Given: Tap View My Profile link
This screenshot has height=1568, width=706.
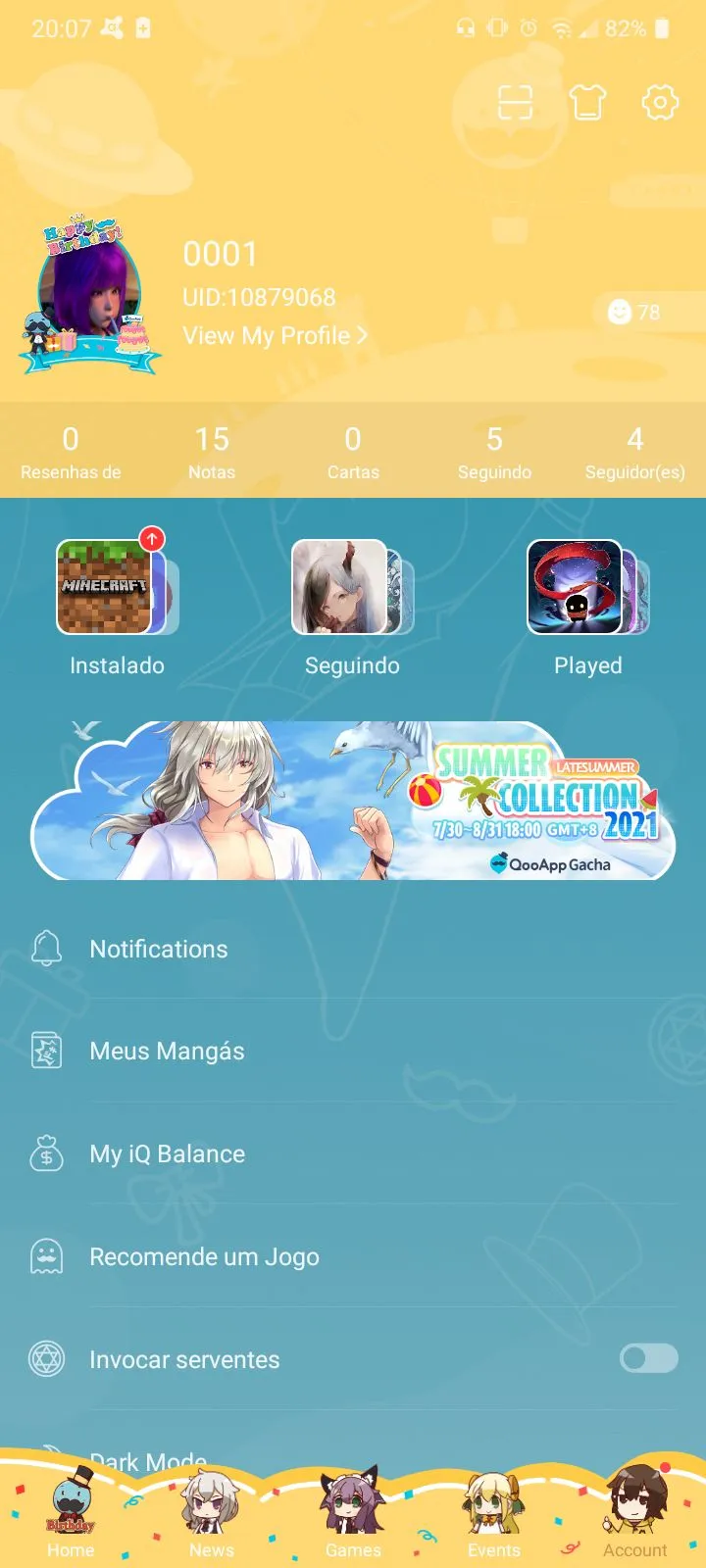Looking at the screenshot, I should point(275,336).
